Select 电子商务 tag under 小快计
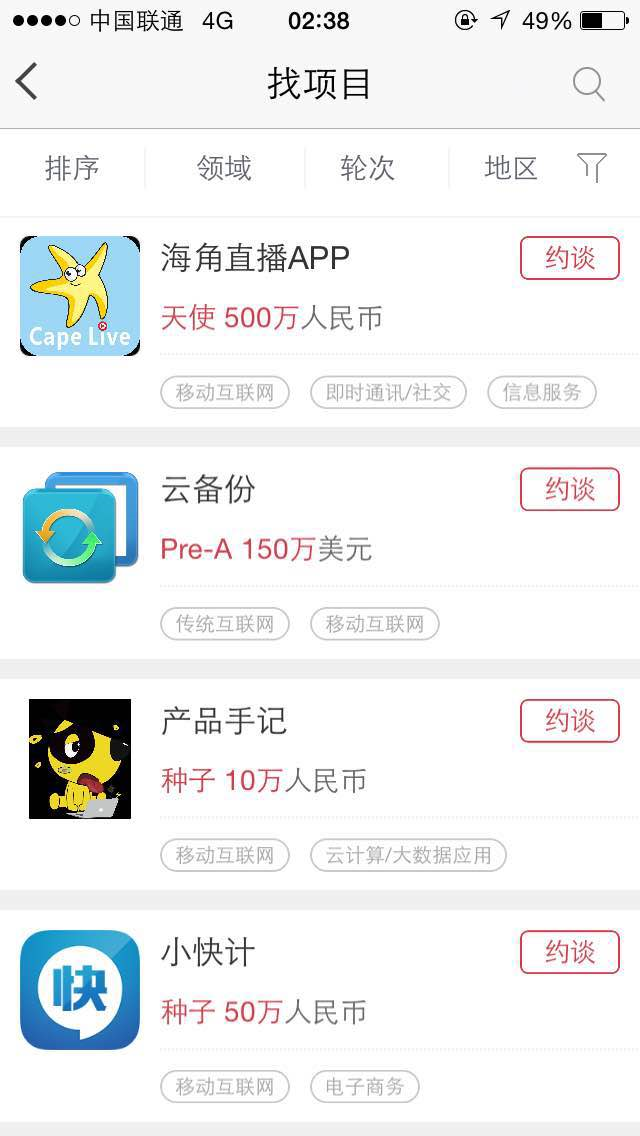The image size is (640, 1136). (x=364, y=1086)
